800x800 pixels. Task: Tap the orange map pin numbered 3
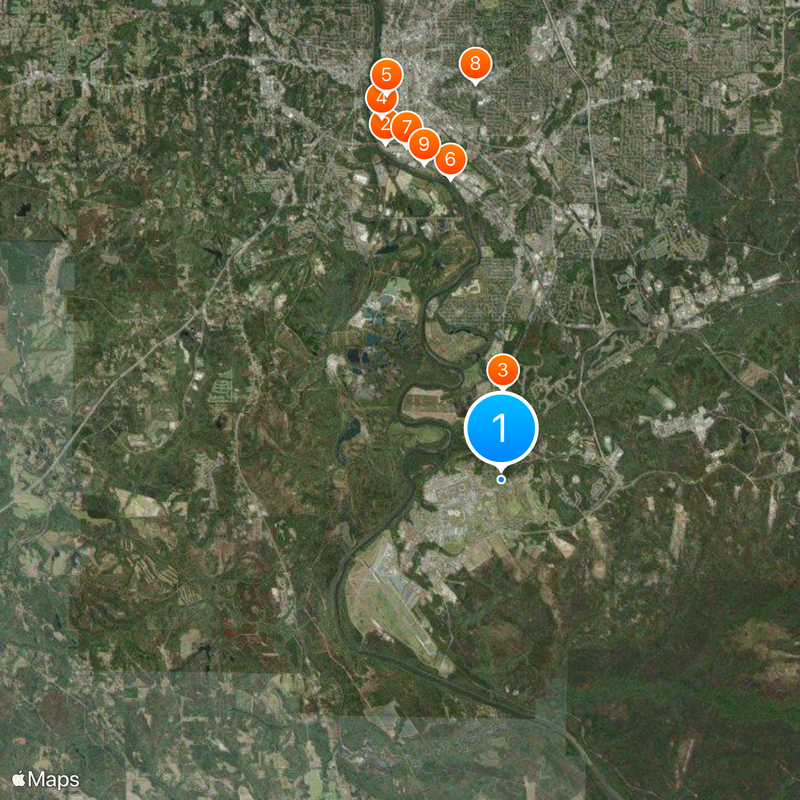[x=503, y=371]
